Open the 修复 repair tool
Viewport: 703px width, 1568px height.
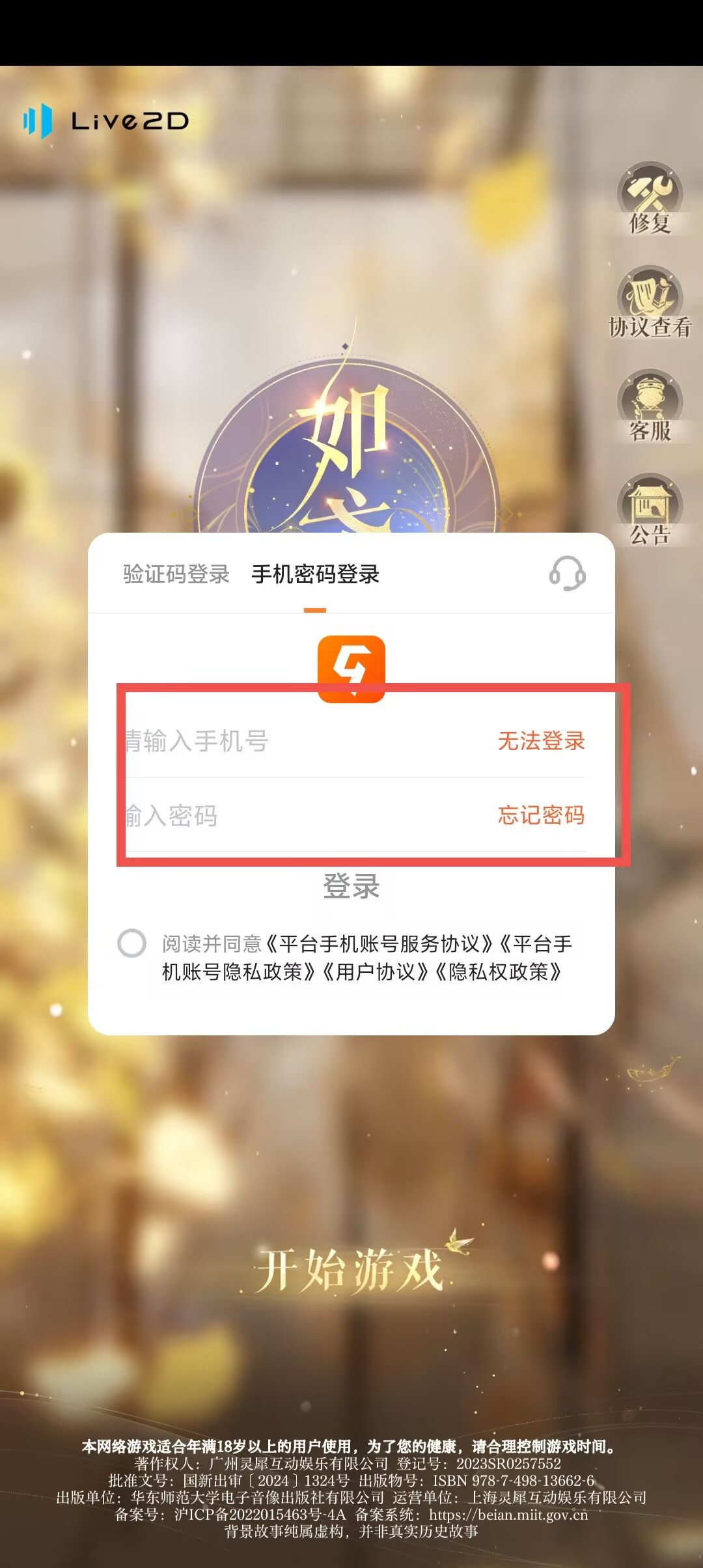[x=650, y=198]
